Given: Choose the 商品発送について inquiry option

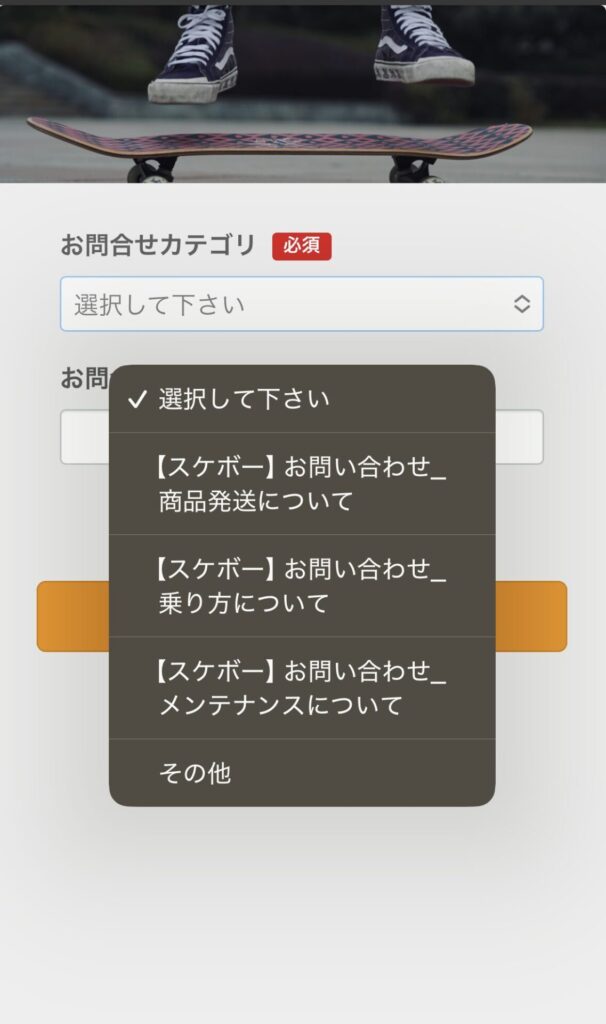Looking at the screenshot, I should [x=302, y=484].
